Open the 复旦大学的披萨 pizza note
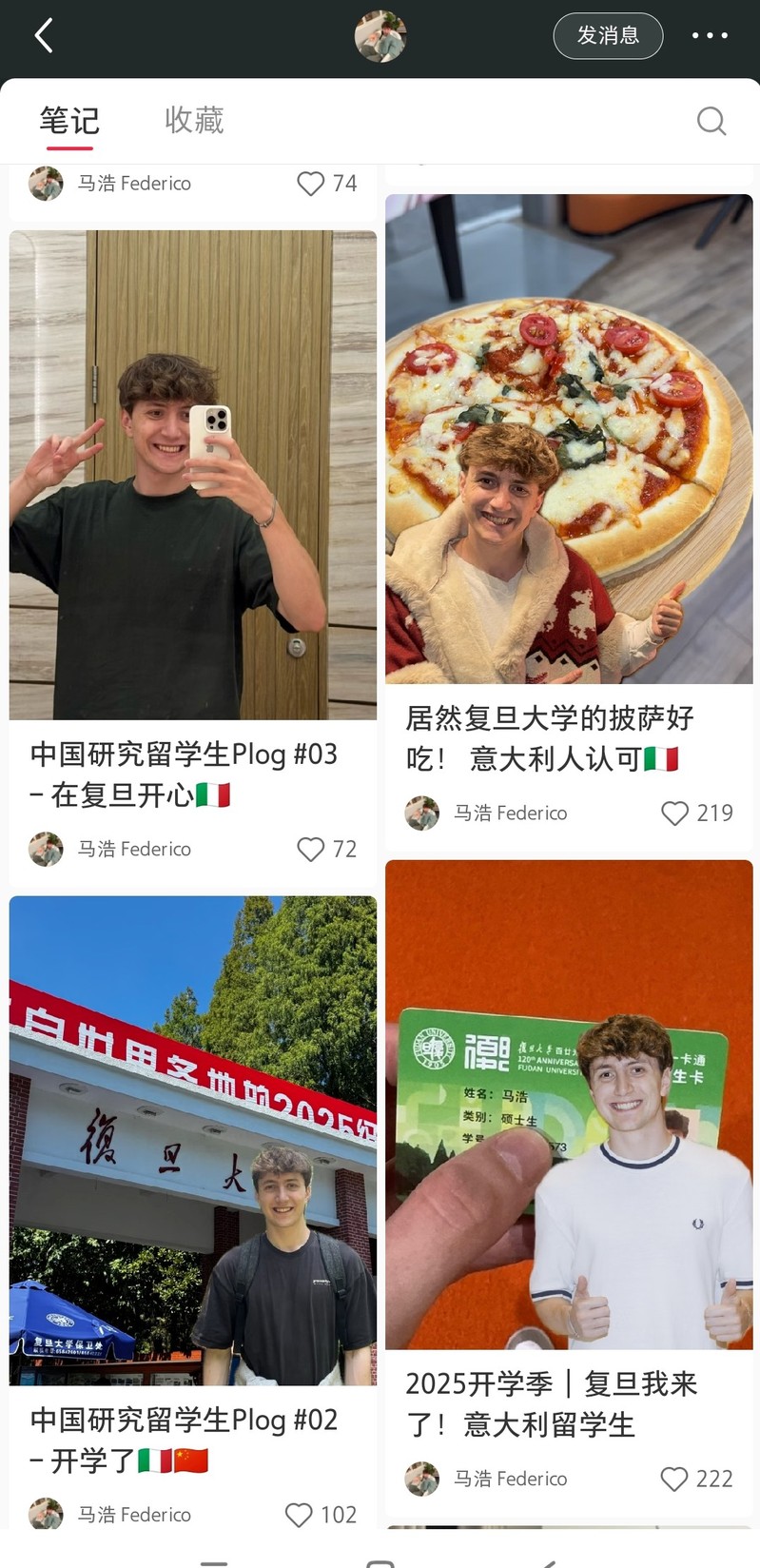This screenshot has height=1568, width=760. (x=569, y=439)
